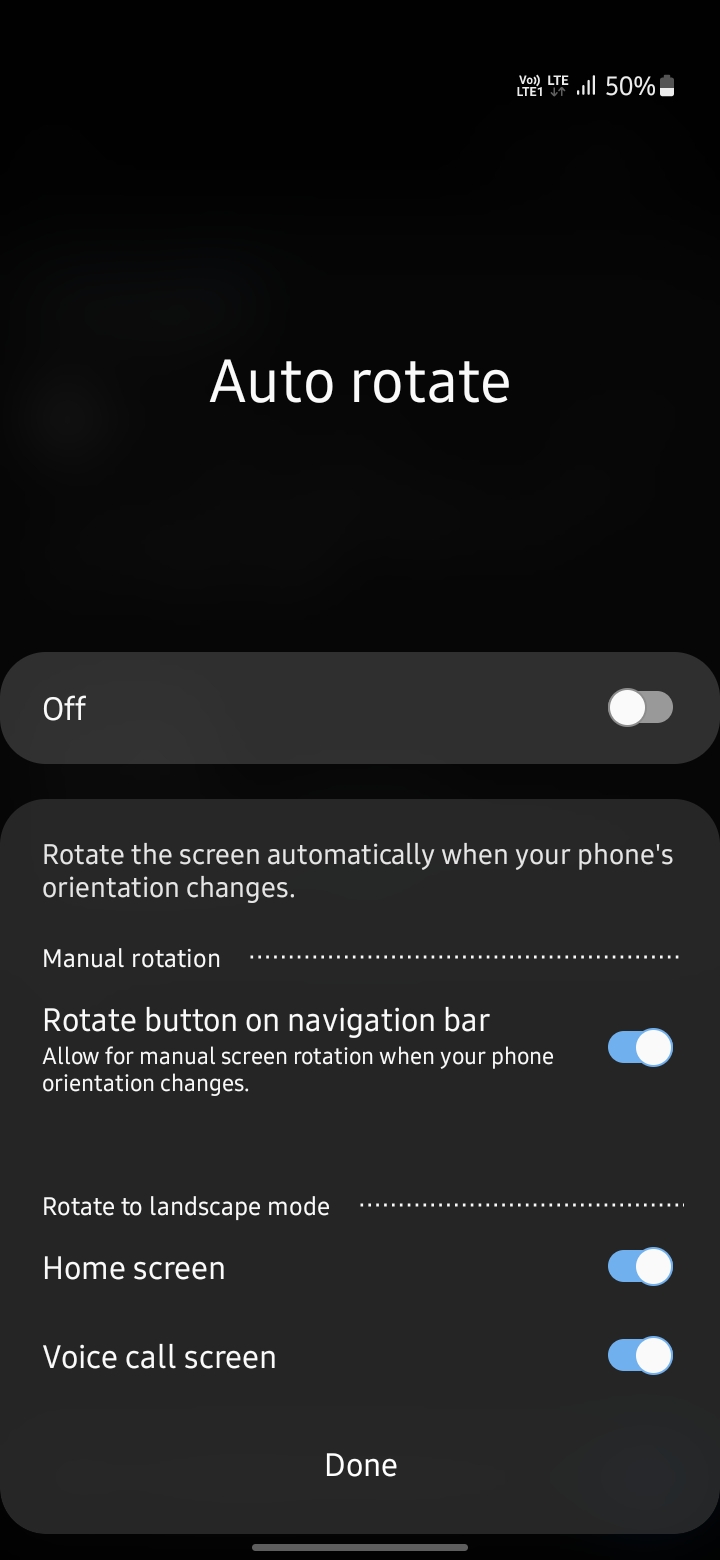The width and height of the screenshot is (720, 1560).
Task: Toggle Home screen landscape rotation
Action: (x=640, y=1266)
